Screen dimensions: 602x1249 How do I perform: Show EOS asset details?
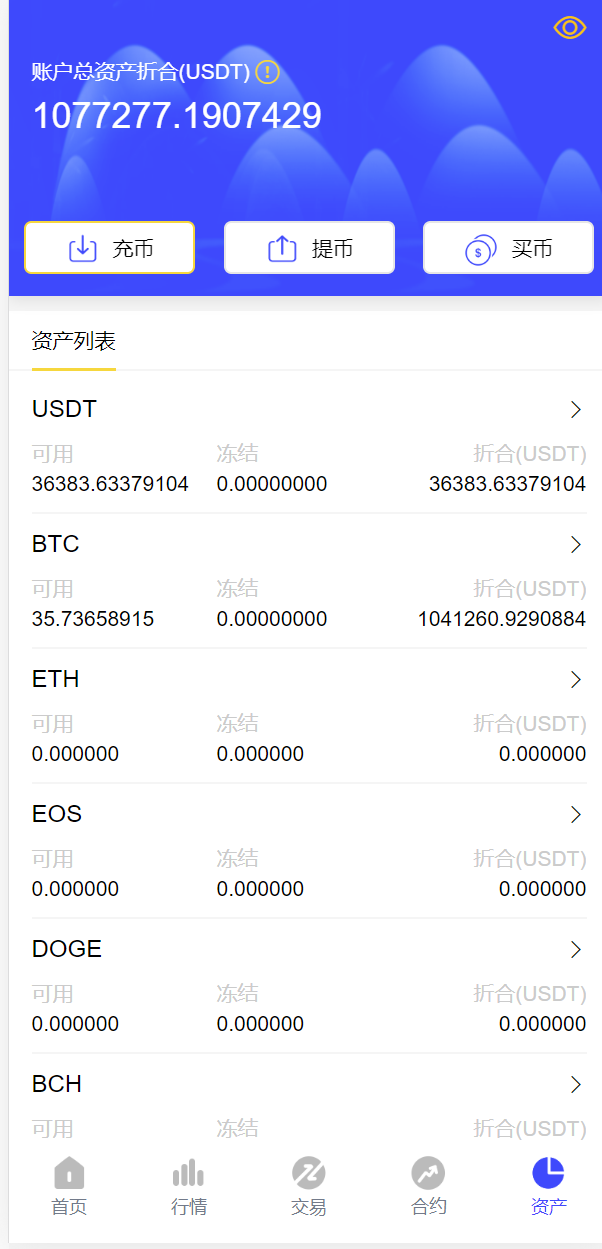[308, 814]
